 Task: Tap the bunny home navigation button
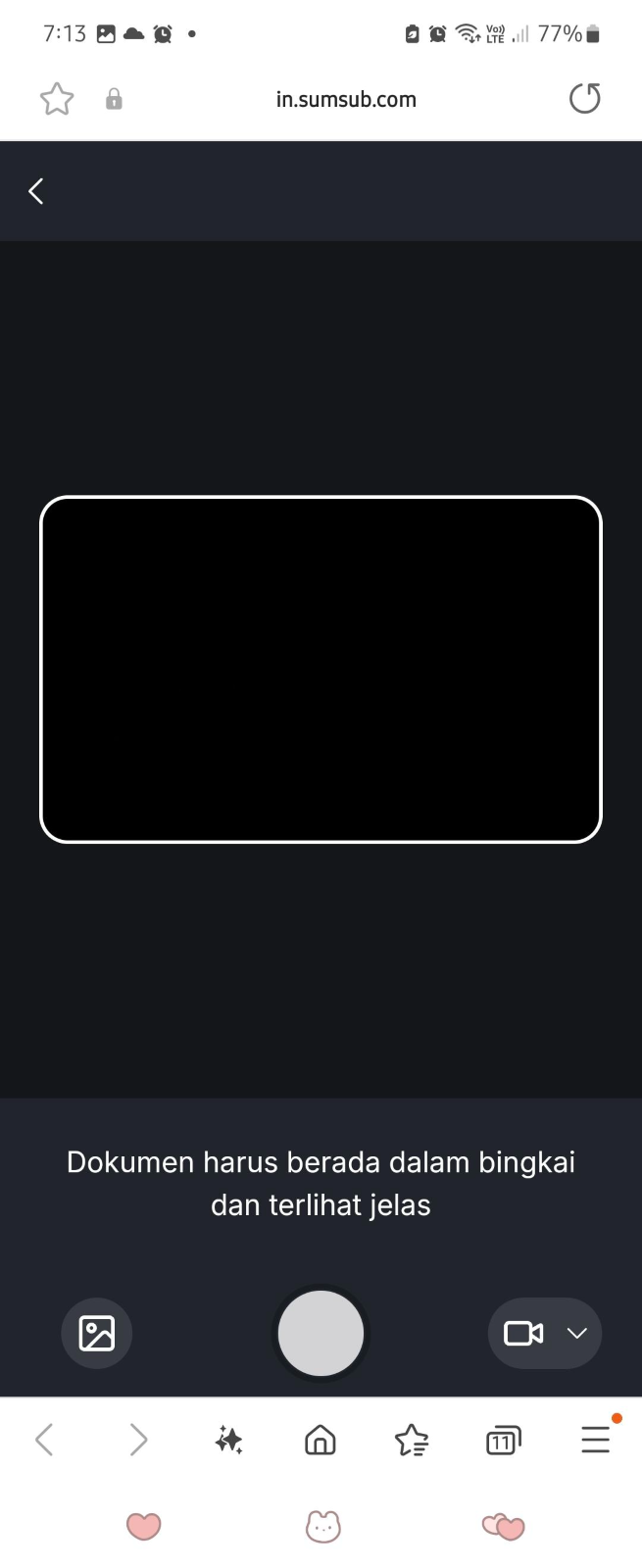[322, 1526]
